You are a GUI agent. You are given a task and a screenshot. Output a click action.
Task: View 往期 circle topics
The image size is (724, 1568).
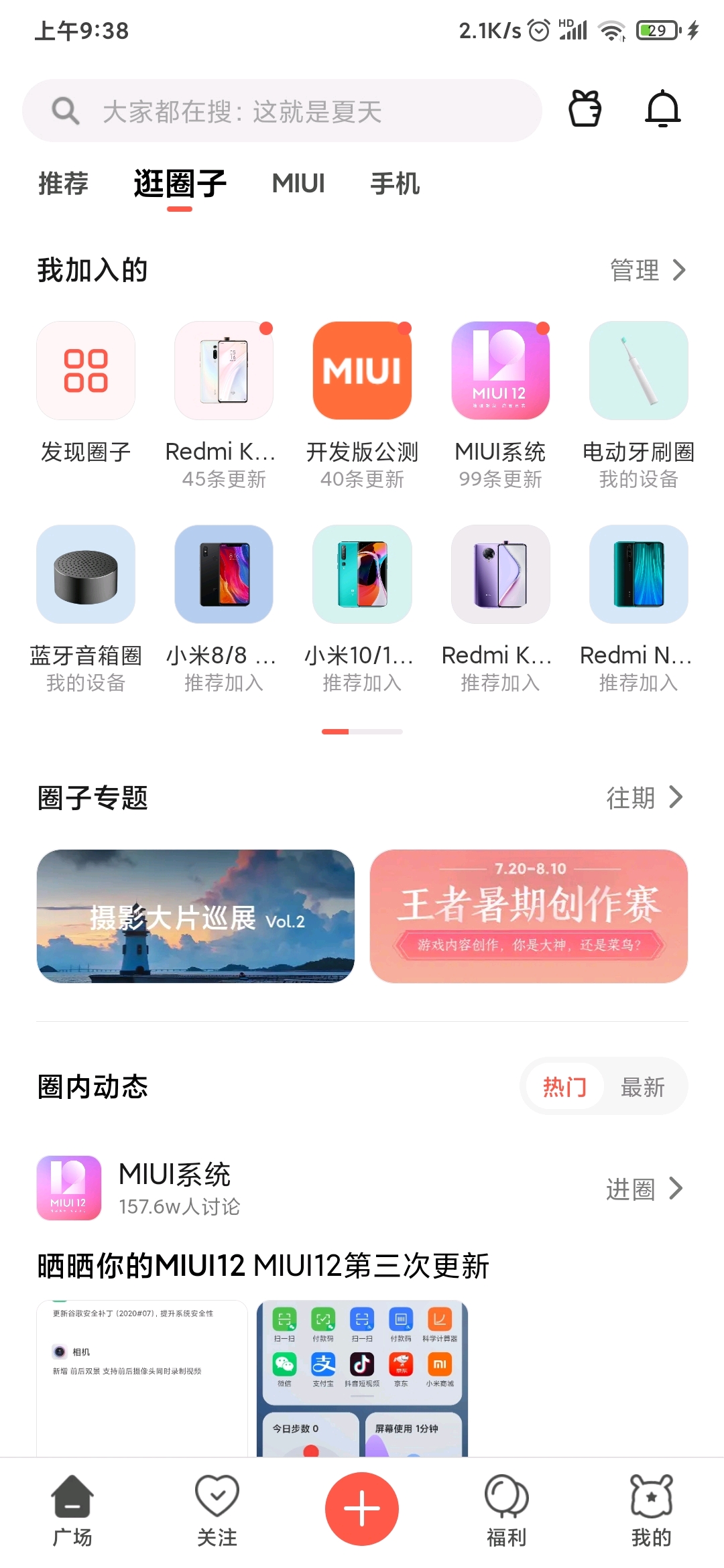[x=644, y=797]
